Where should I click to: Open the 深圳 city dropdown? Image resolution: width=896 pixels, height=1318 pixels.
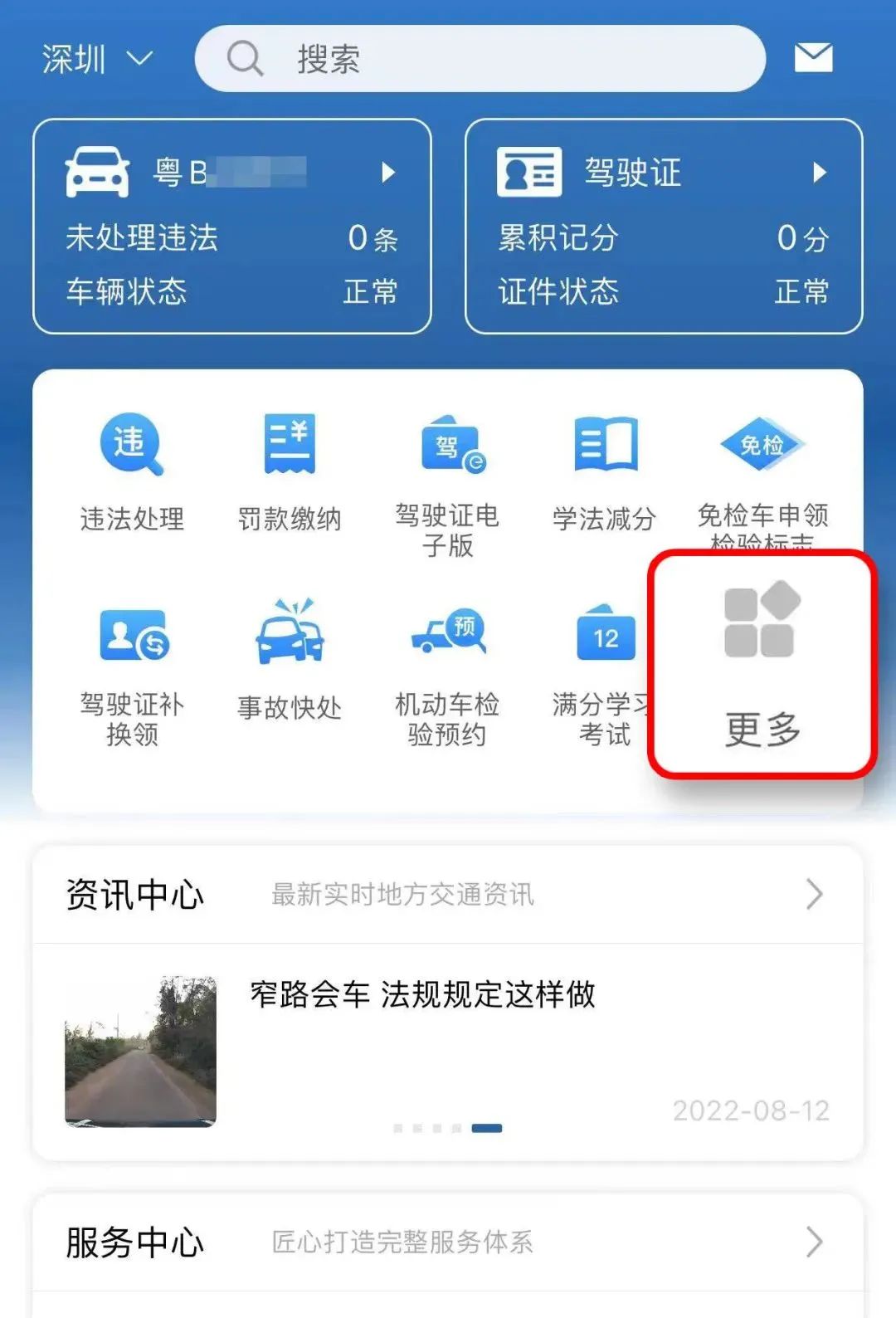coord(97,59)
